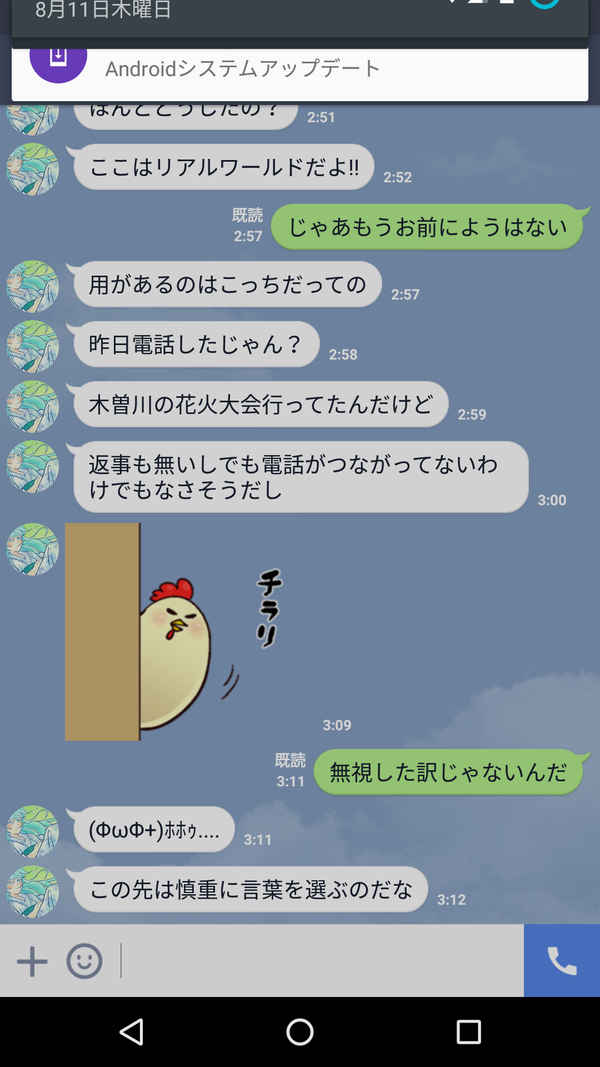Start a voice call with phone button
Image resolution: width=600 pixels, height=1067 pixels.
(561, 961)
